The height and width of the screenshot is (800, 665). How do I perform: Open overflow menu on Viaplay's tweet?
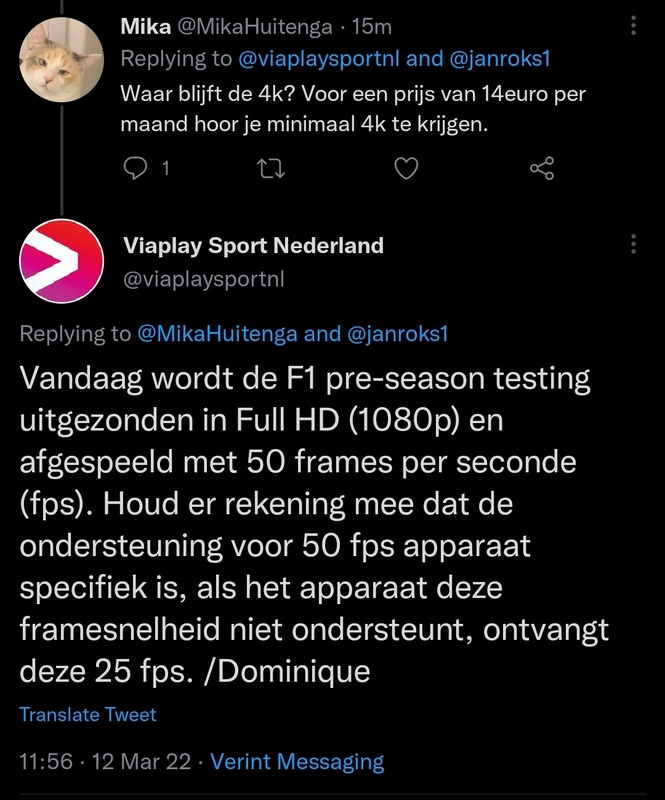(x=633, y=246)
